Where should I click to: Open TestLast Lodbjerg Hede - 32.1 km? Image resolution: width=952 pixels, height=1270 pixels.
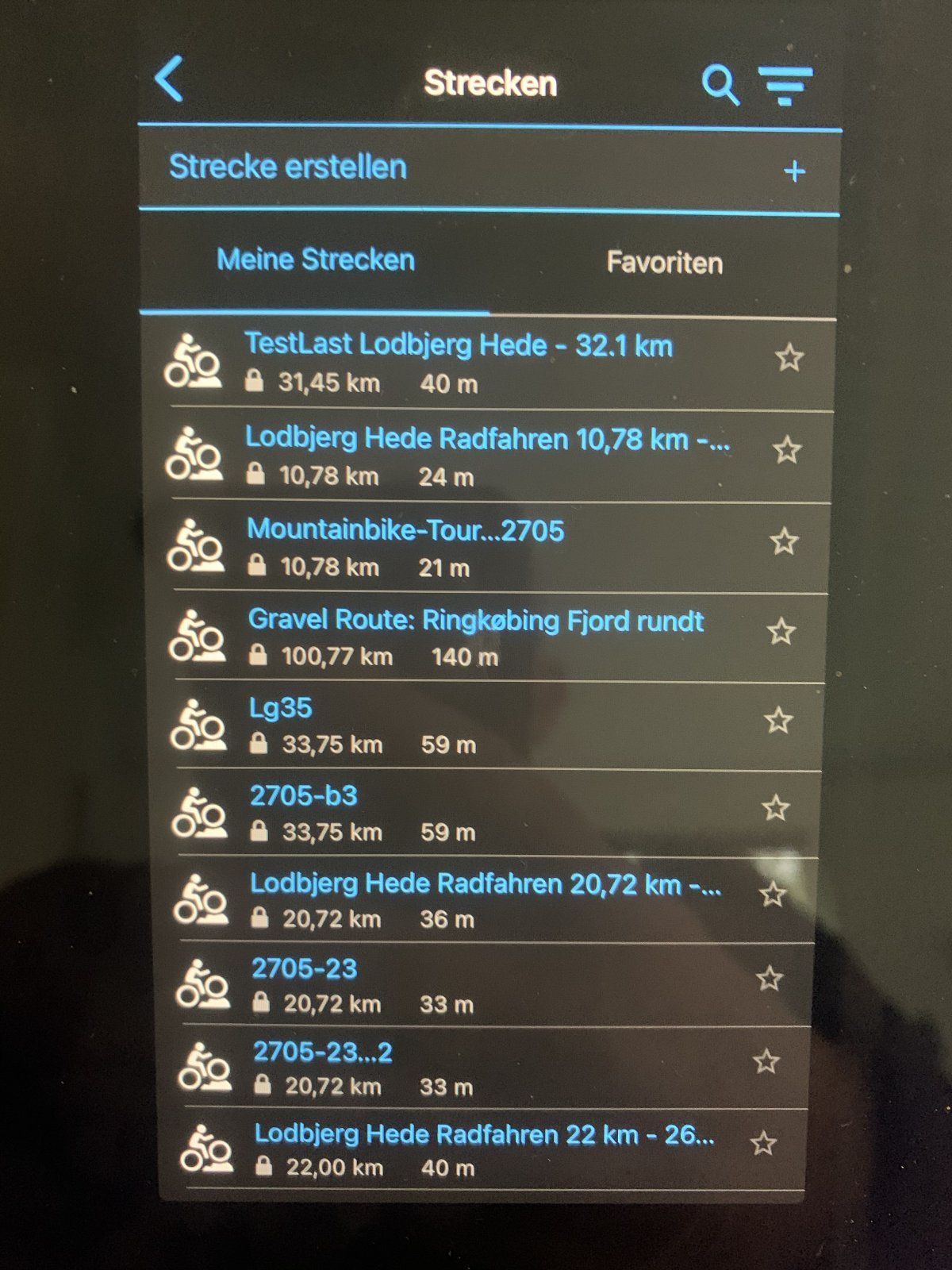tap(458, 346)
